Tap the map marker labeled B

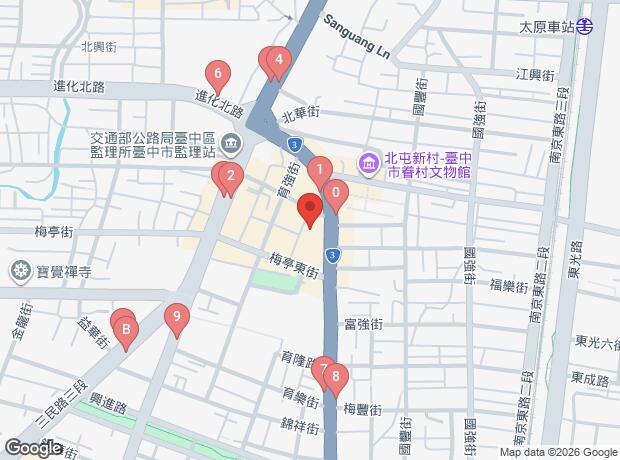click(126, 327)
